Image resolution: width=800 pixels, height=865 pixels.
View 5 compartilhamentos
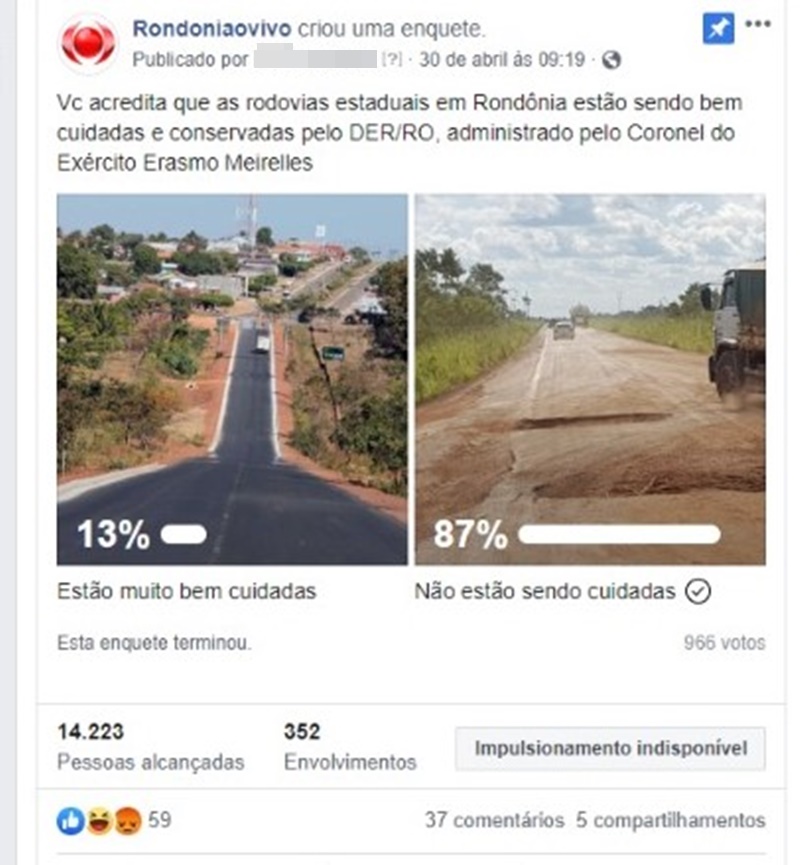click(x=670, y=820)
